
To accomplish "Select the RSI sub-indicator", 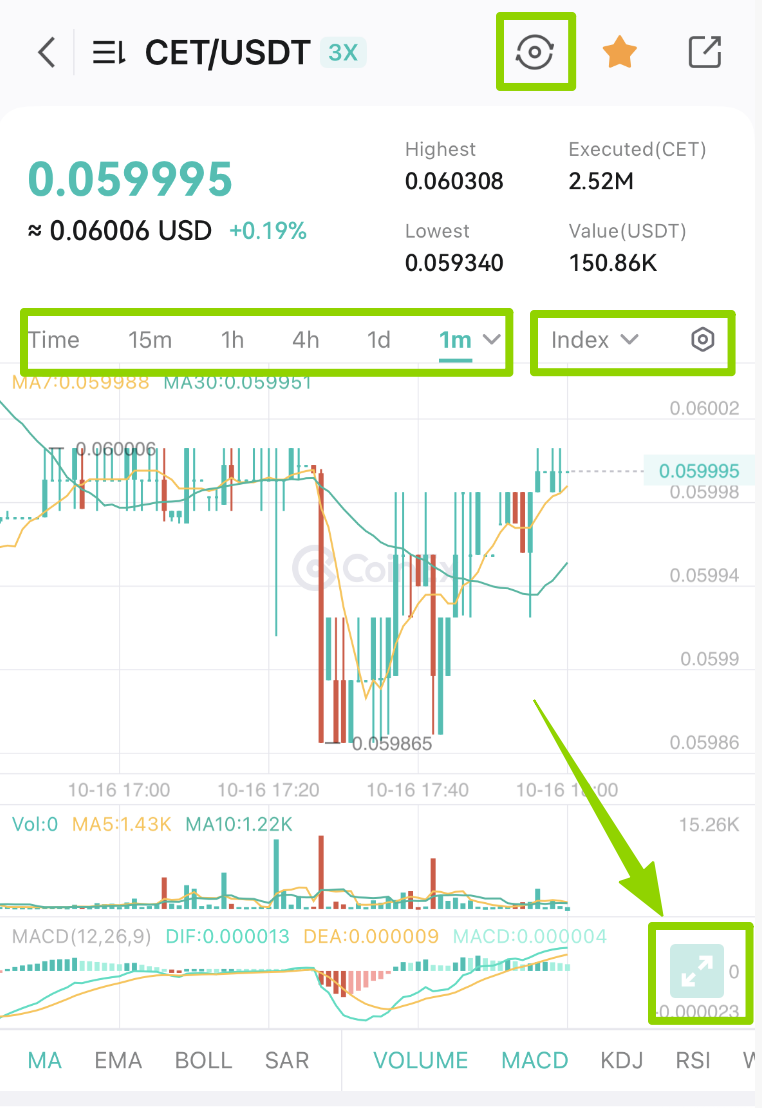I will [x=693, y=1061].
